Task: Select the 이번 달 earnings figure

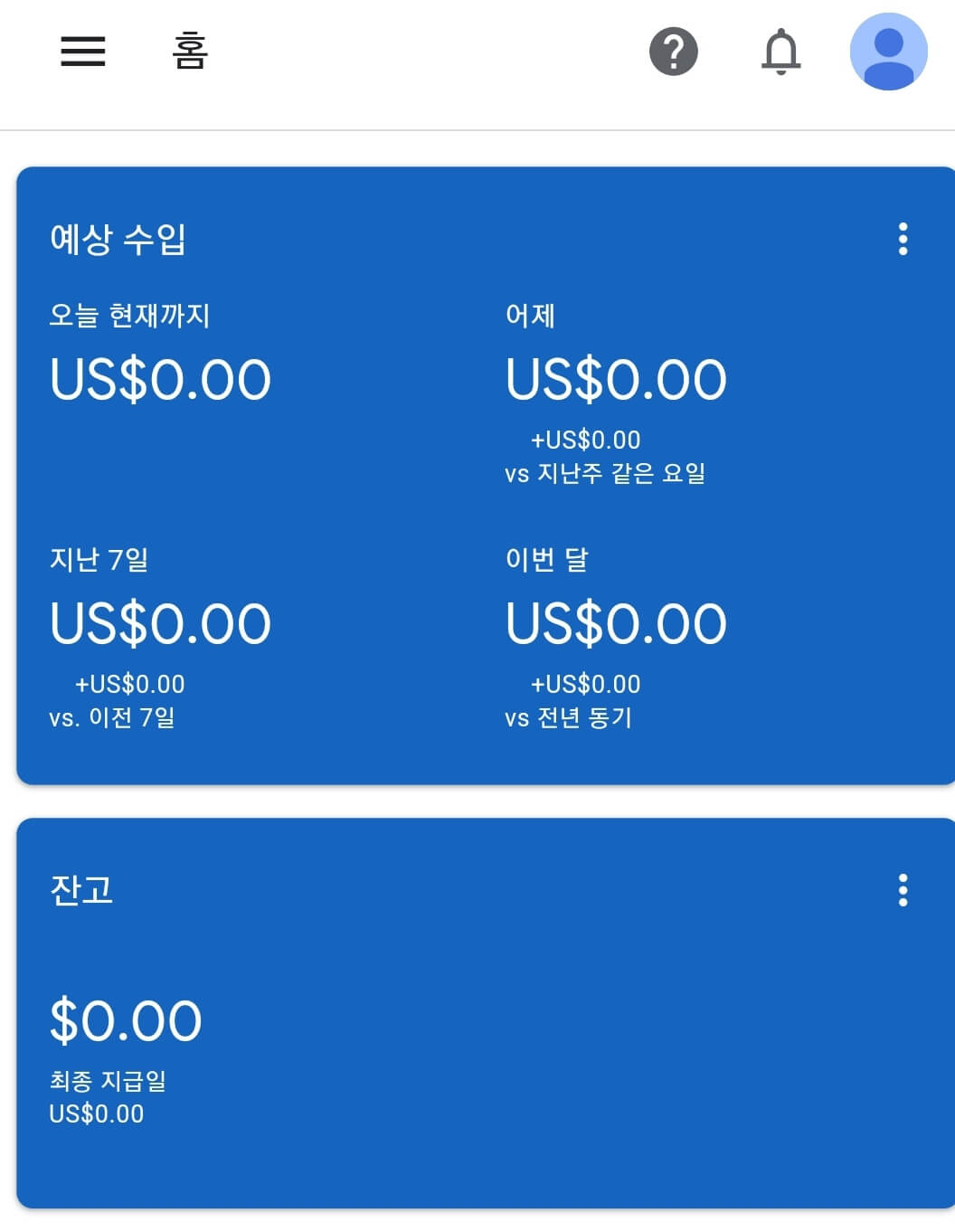Action: [x=616, y=622]
